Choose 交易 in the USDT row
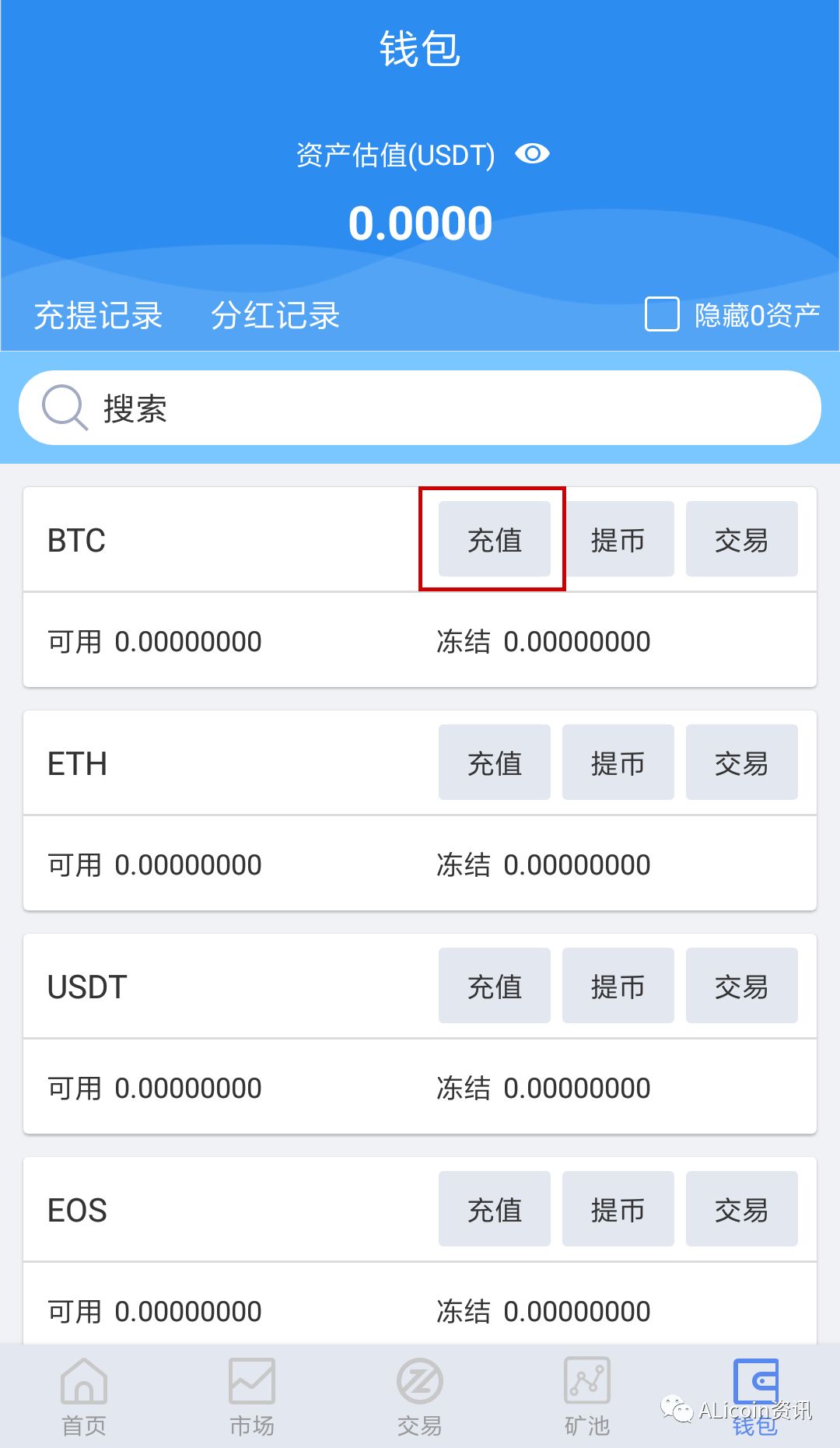Image resolution: width=840 pixels, height=1448 pixels. [741, 986]
